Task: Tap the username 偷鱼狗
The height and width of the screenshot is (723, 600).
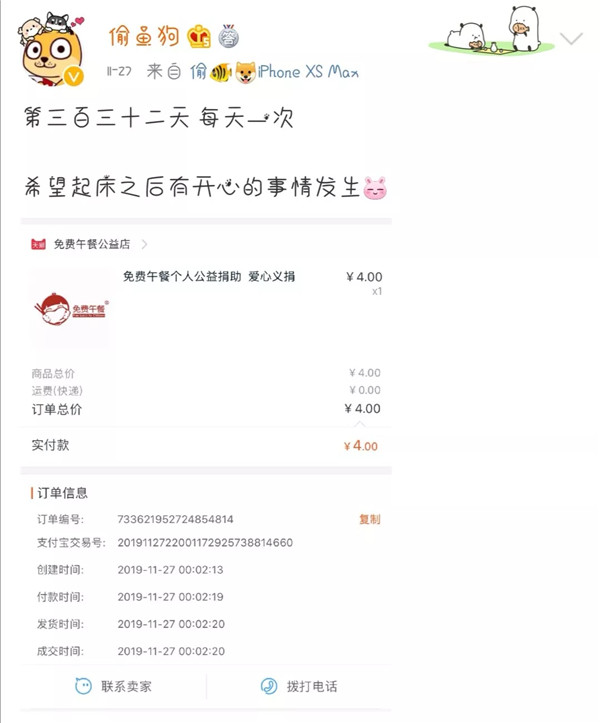Action: (x=144, y=37)
